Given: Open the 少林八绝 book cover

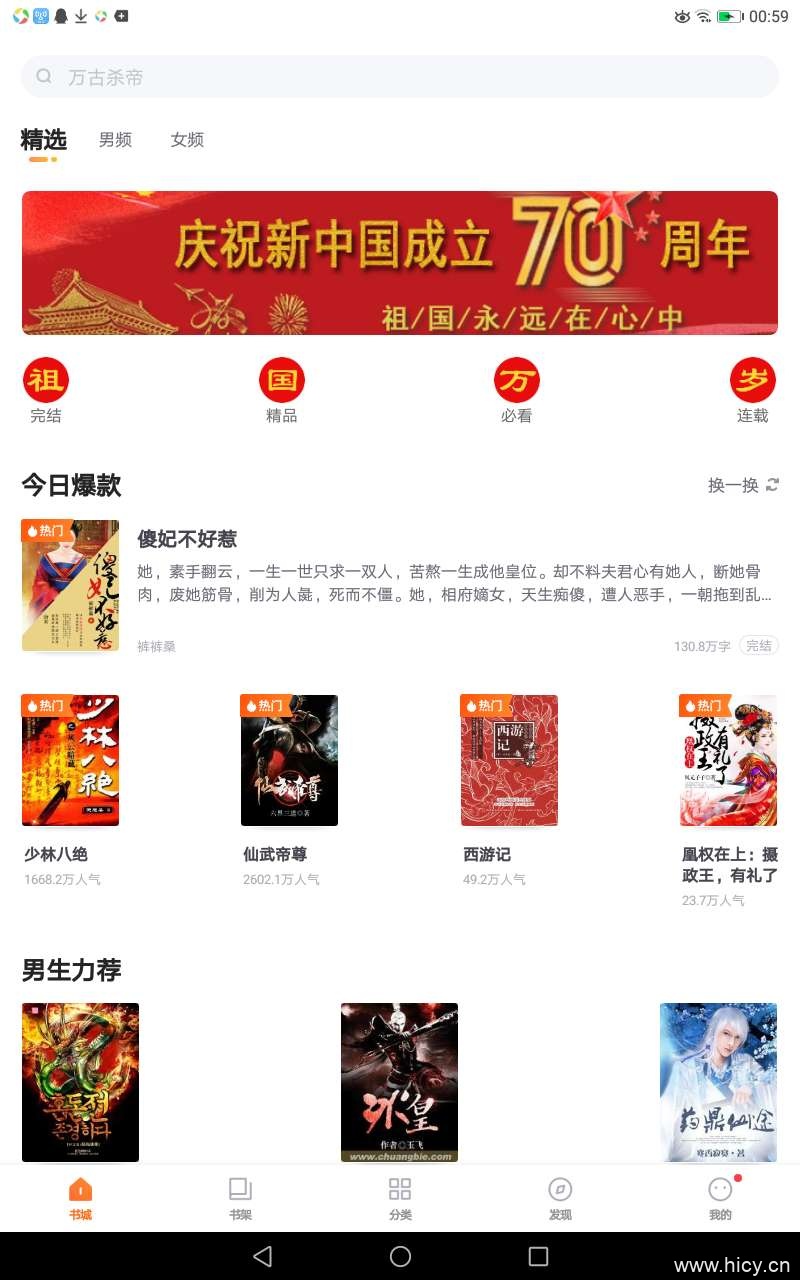Looking at the screenshot, I should tap(70, 760).
